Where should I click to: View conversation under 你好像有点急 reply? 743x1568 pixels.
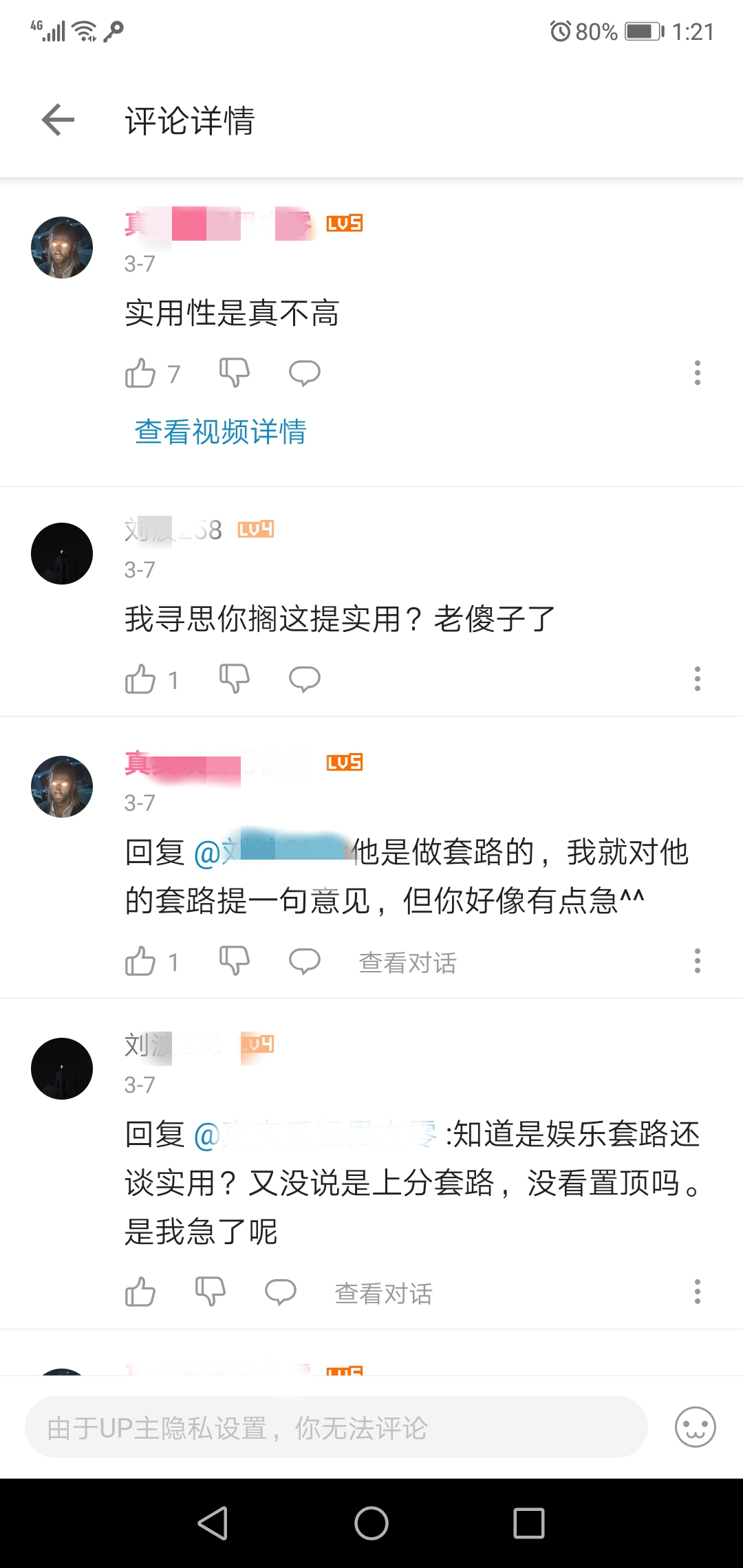coord(407,963)
